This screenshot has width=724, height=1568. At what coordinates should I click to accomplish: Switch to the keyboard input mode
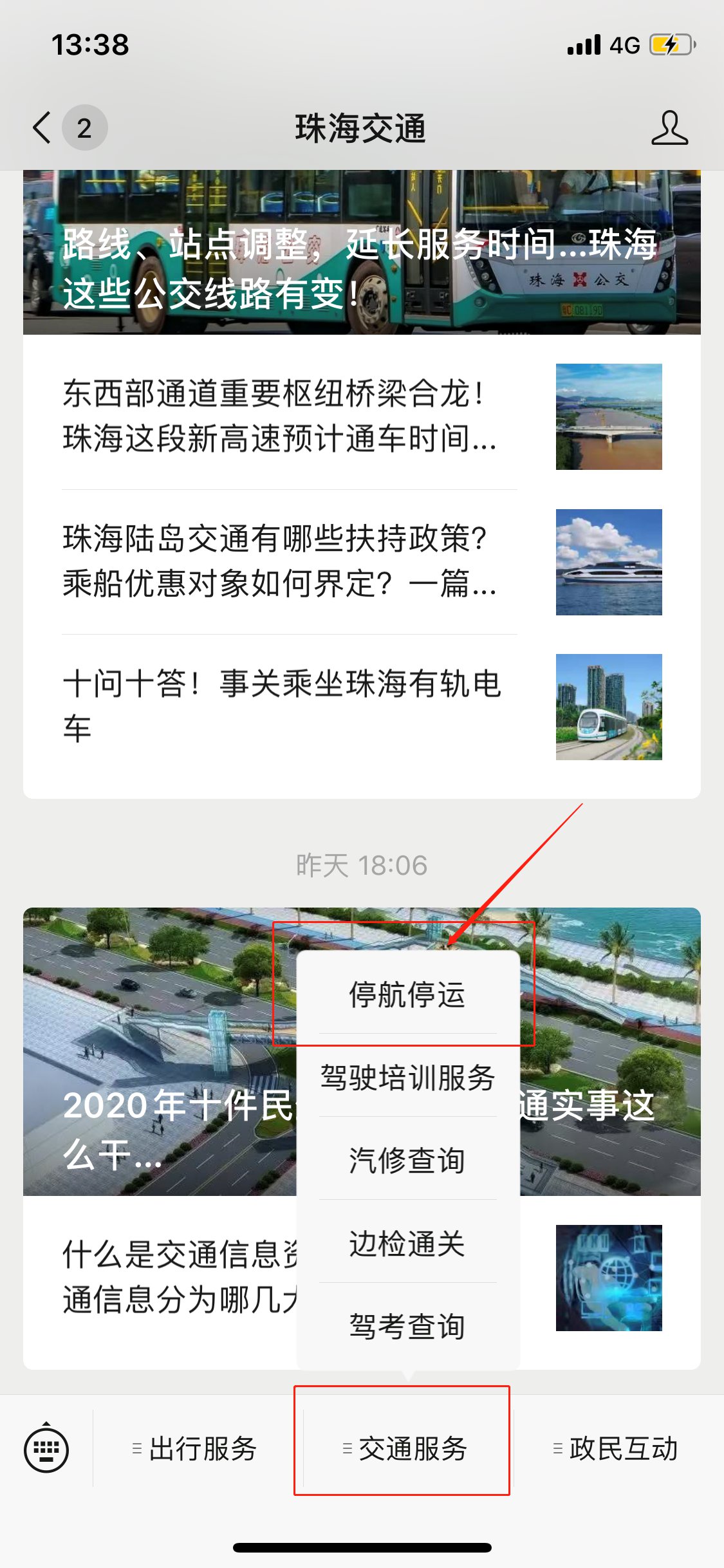[46, 1448]
